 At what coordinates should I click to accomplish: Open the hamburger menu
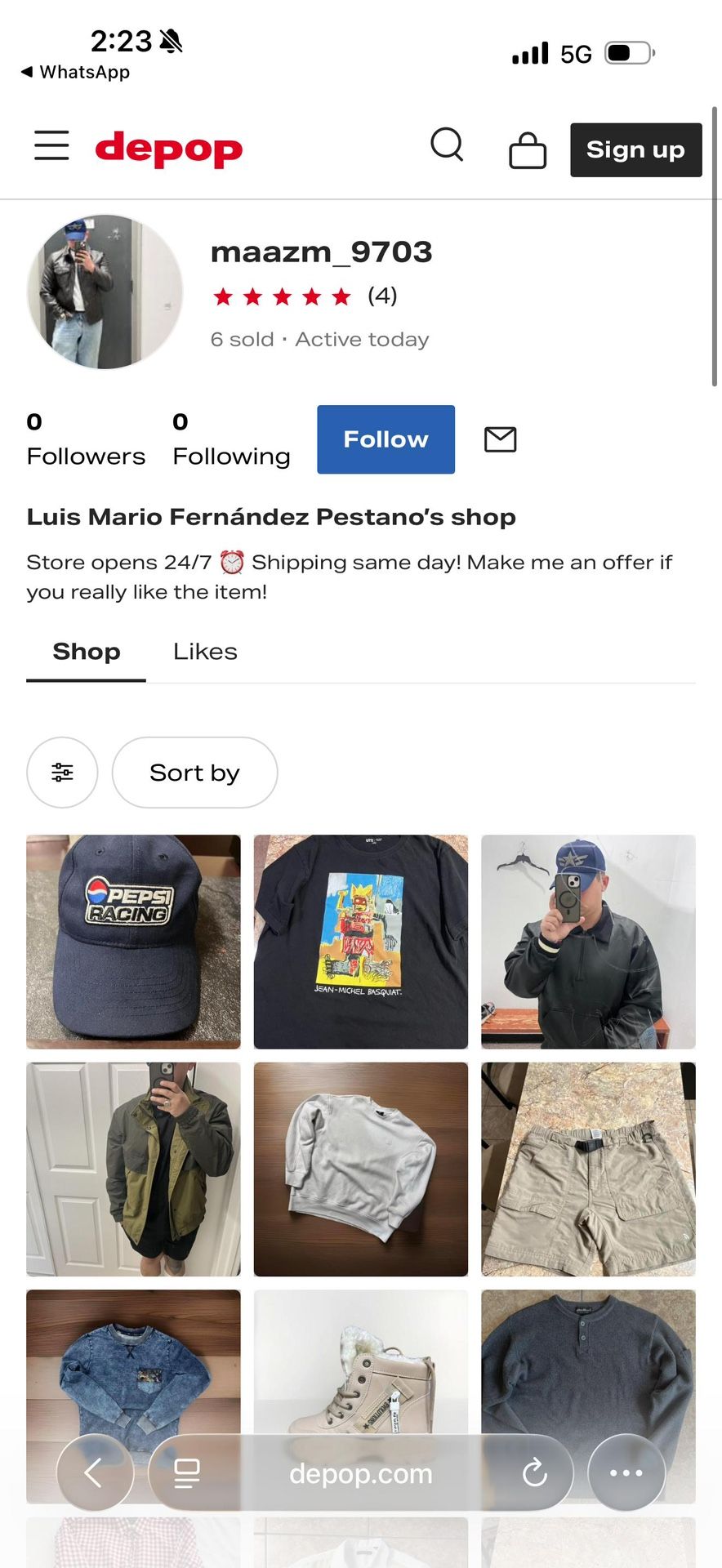coord(51,145)
